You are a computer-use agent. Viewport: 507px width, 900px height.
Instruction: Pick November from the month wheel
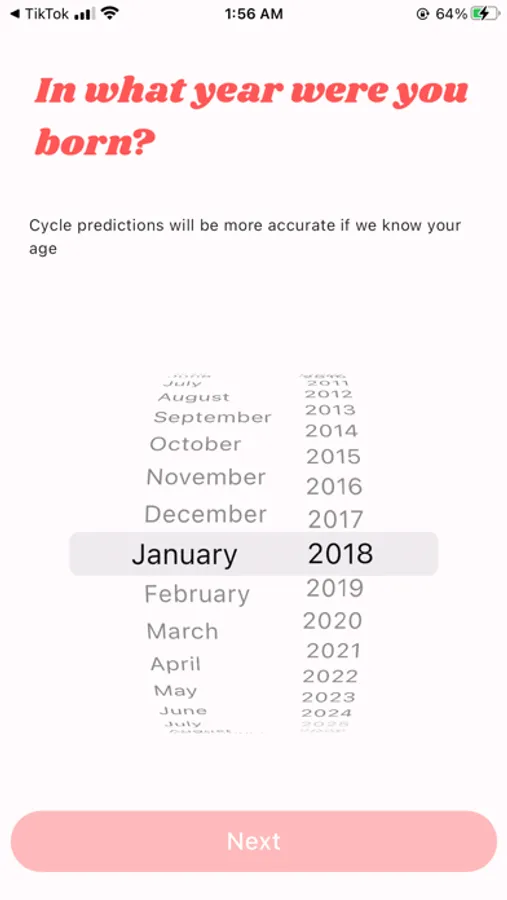206,478
